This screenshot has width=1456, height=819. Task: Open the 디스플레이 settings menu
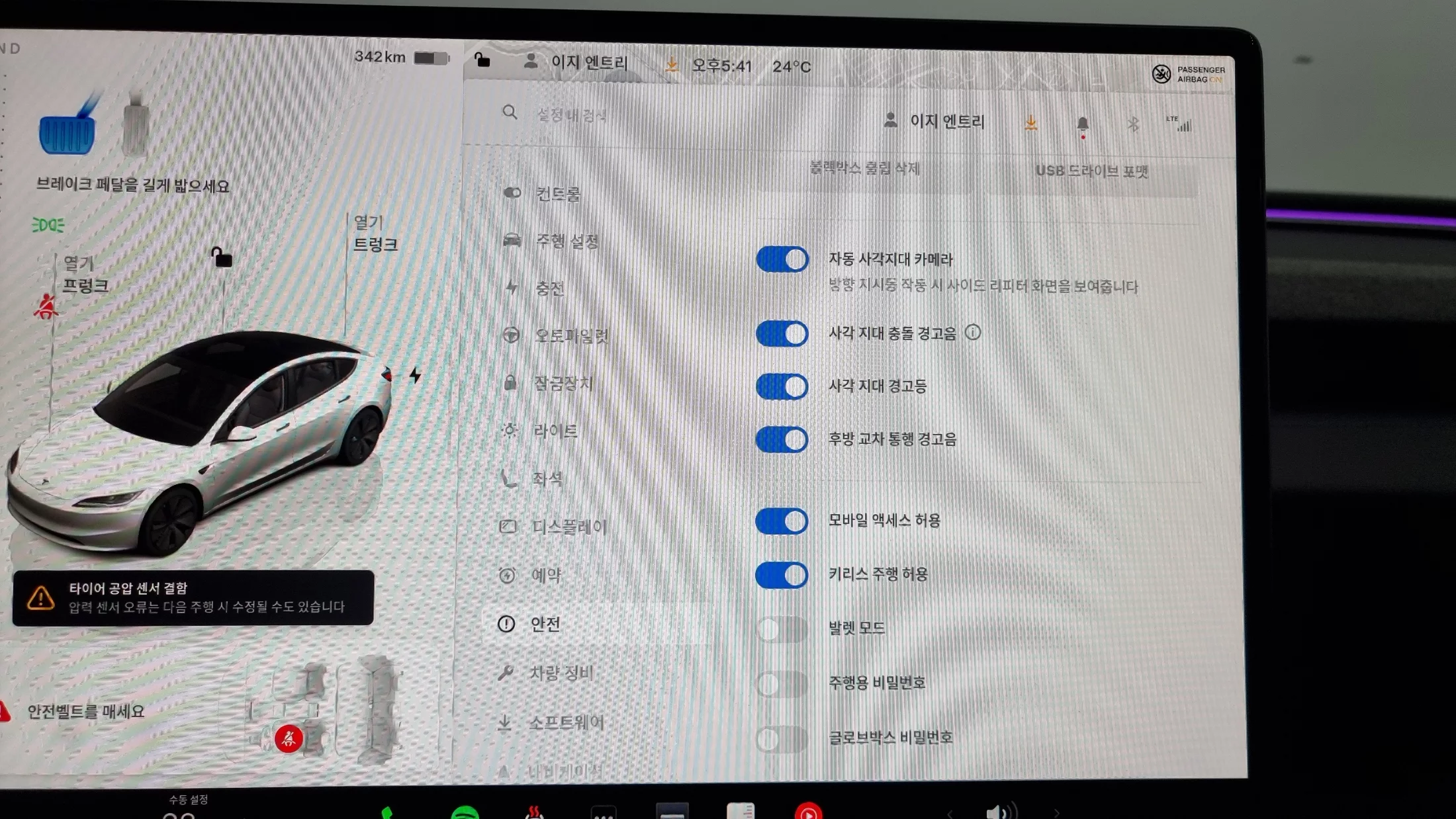click(569, 527)
